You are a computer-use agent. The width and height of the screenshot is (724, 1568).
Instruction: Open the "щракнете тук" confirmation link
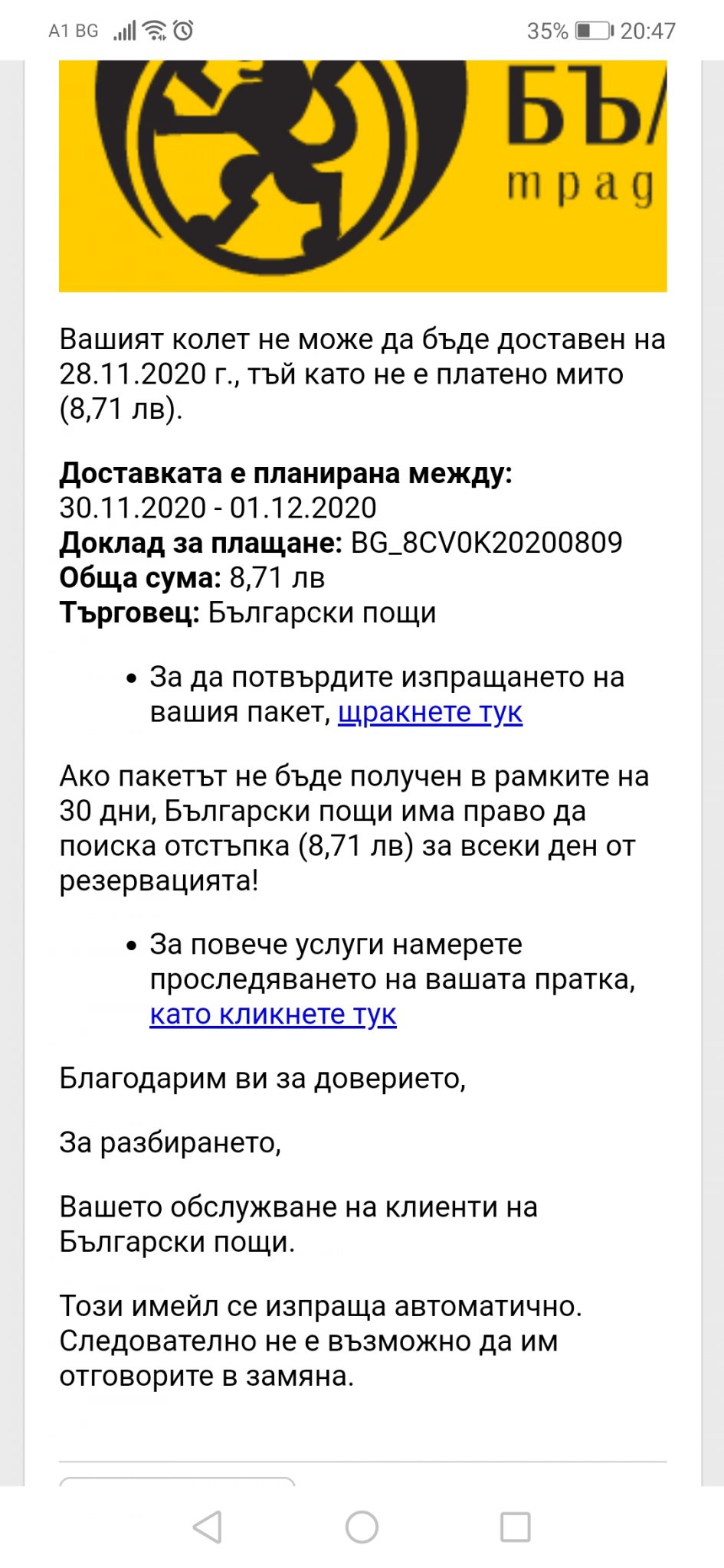click(x=430, y=713)
